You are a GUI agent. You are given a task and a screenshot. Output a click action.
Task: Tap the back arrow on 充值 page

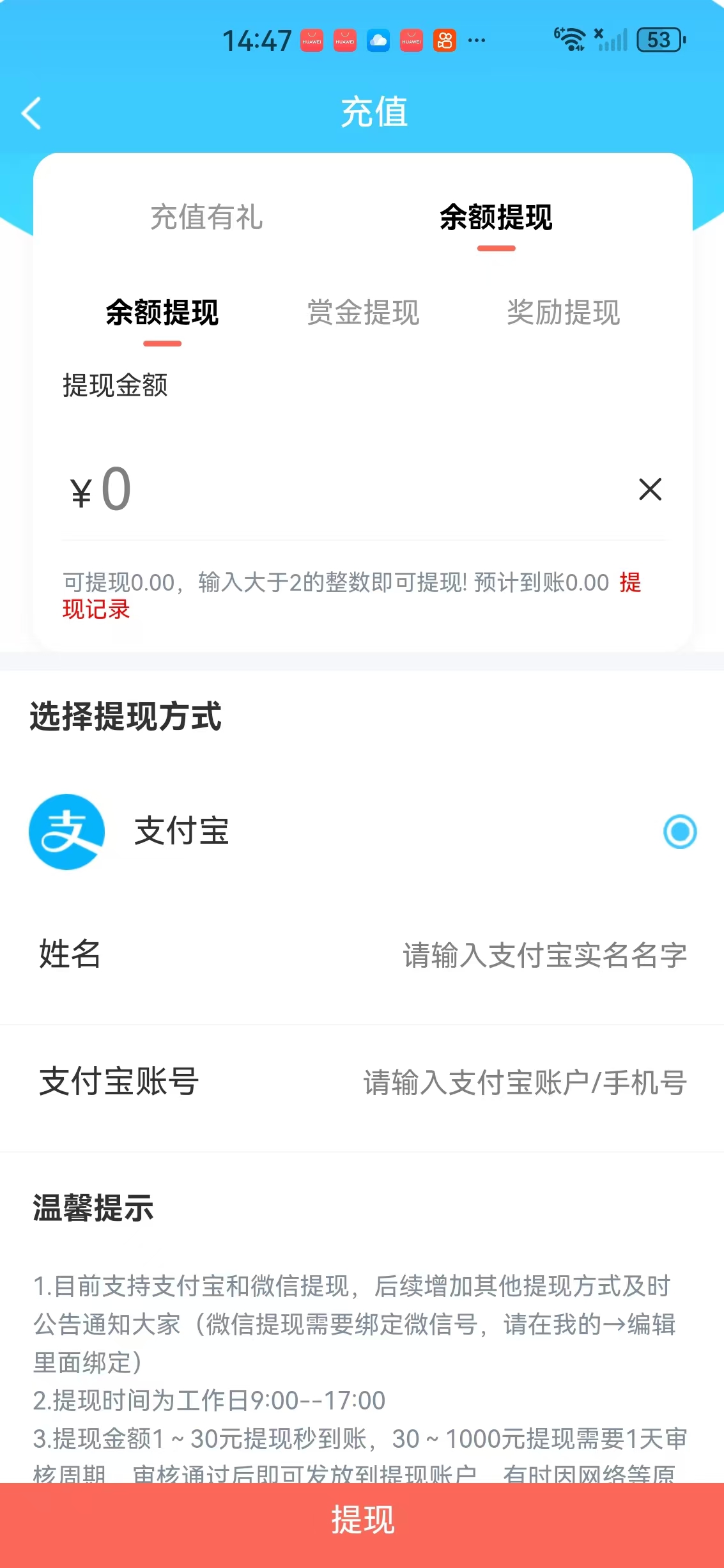[30, 113]
